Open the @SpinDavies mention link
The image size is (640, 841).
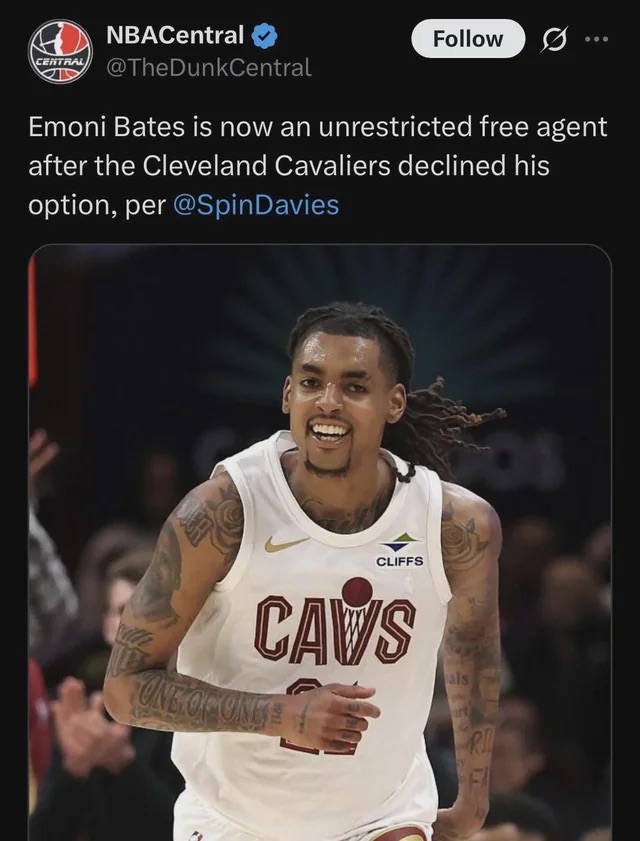tap(256, 206)
